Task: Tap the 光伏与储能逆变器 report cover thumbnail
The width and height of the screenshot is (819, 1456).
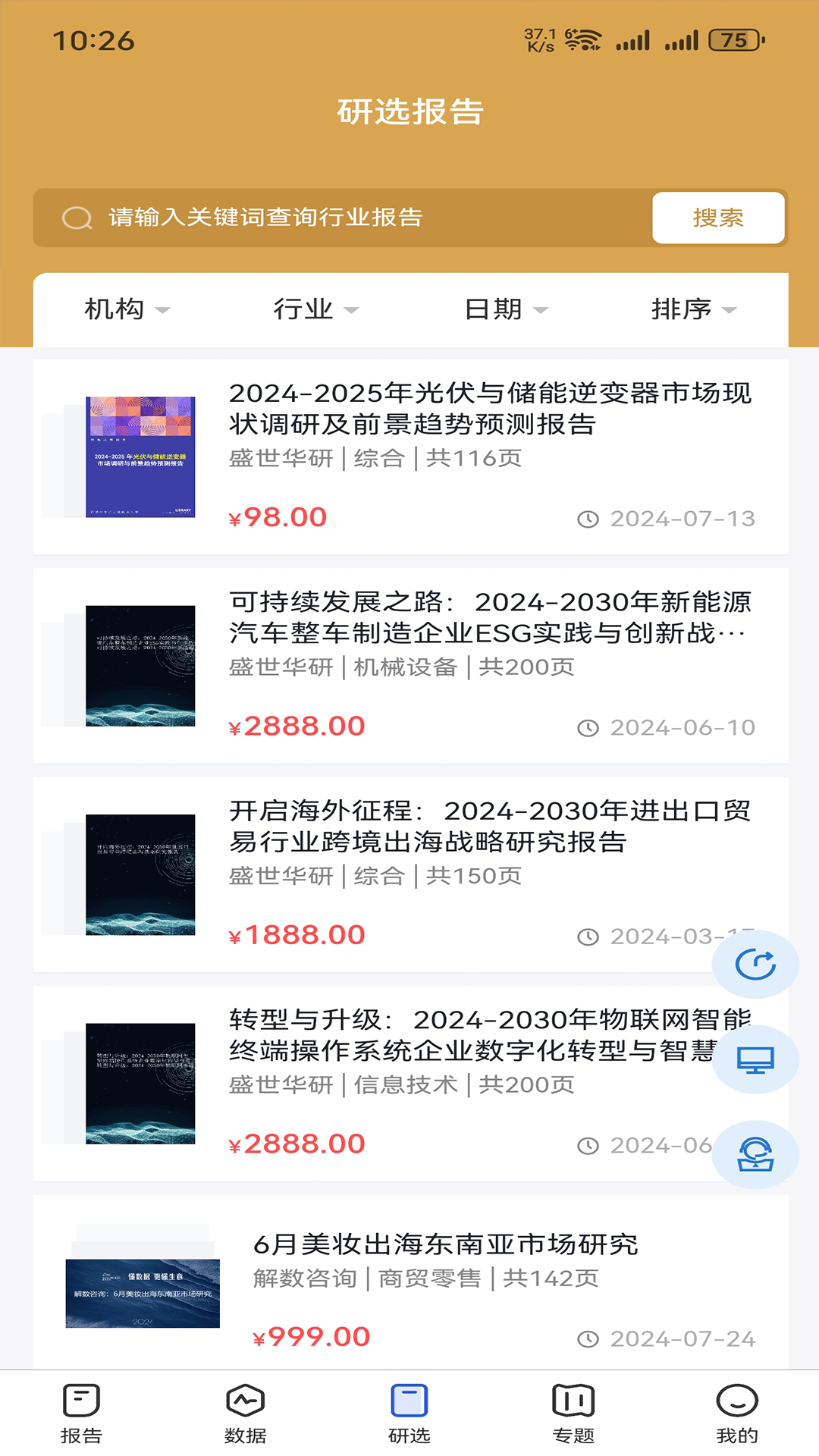Action: [x=141, y=452]
